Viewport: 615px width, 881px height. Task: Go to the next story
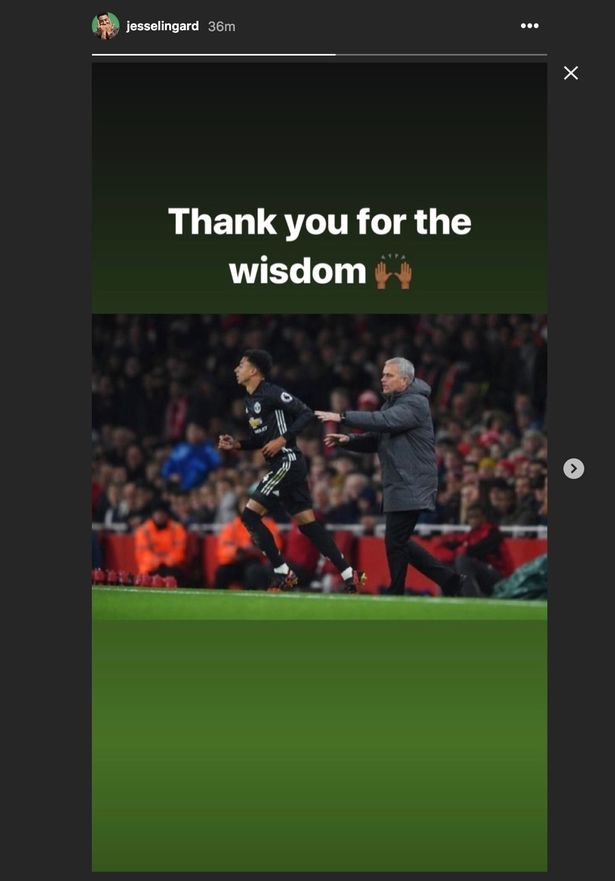pyautogui.click(x=573, y=468)
